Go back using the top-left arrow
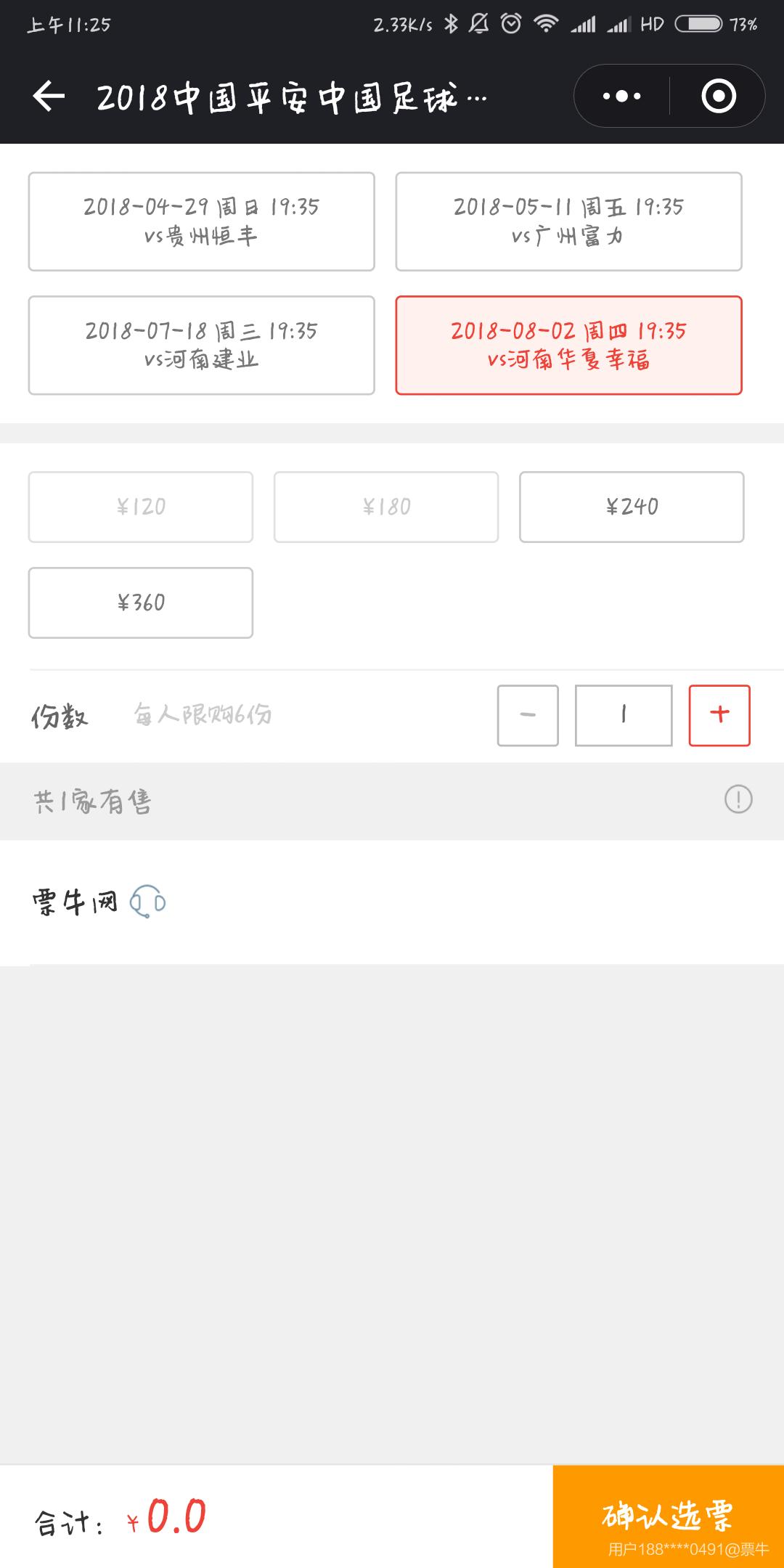 pyautogui.click(x=49, y=96)
